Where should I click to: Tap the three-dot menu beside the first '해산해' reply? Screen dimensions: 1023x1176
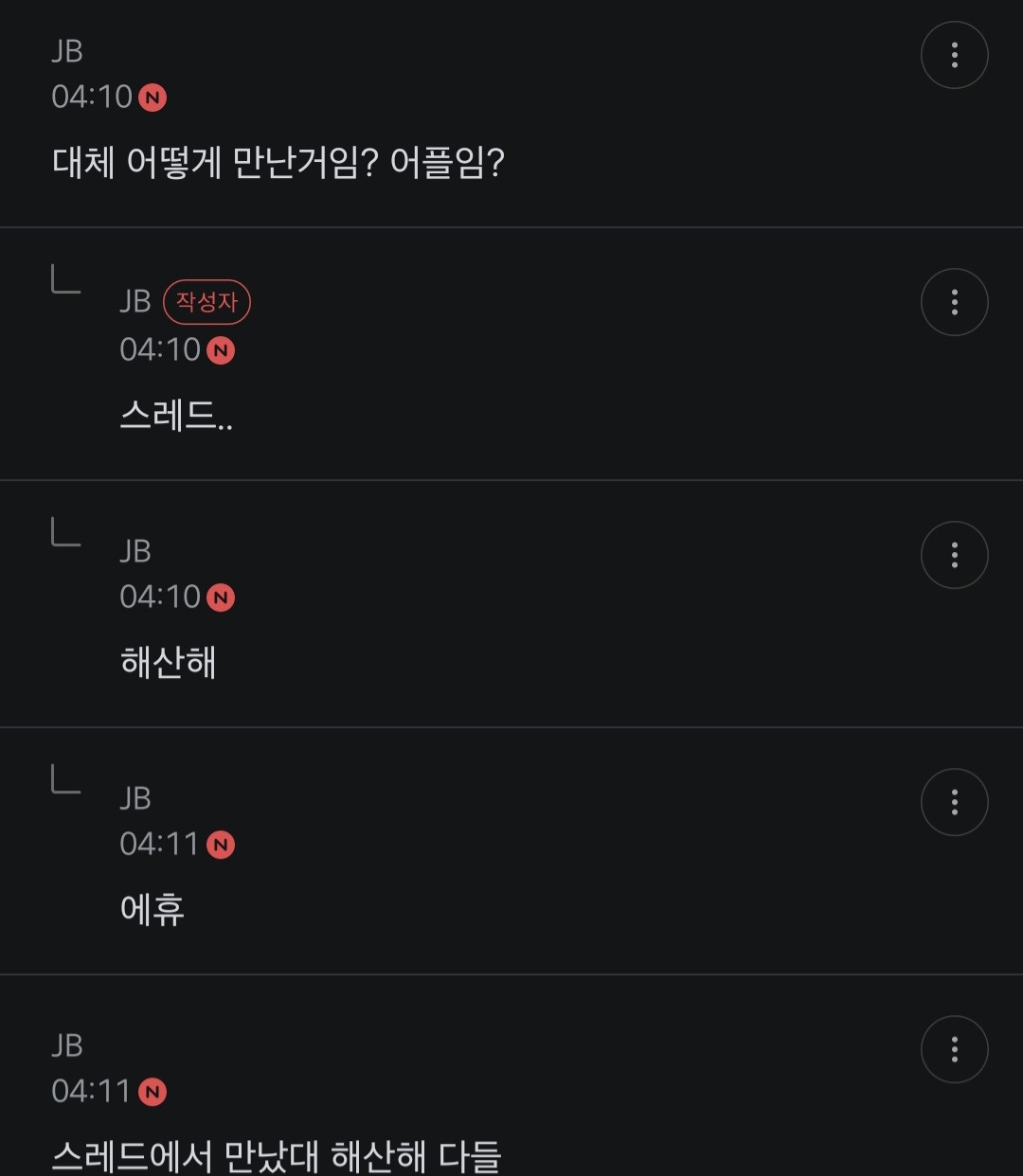954,555
